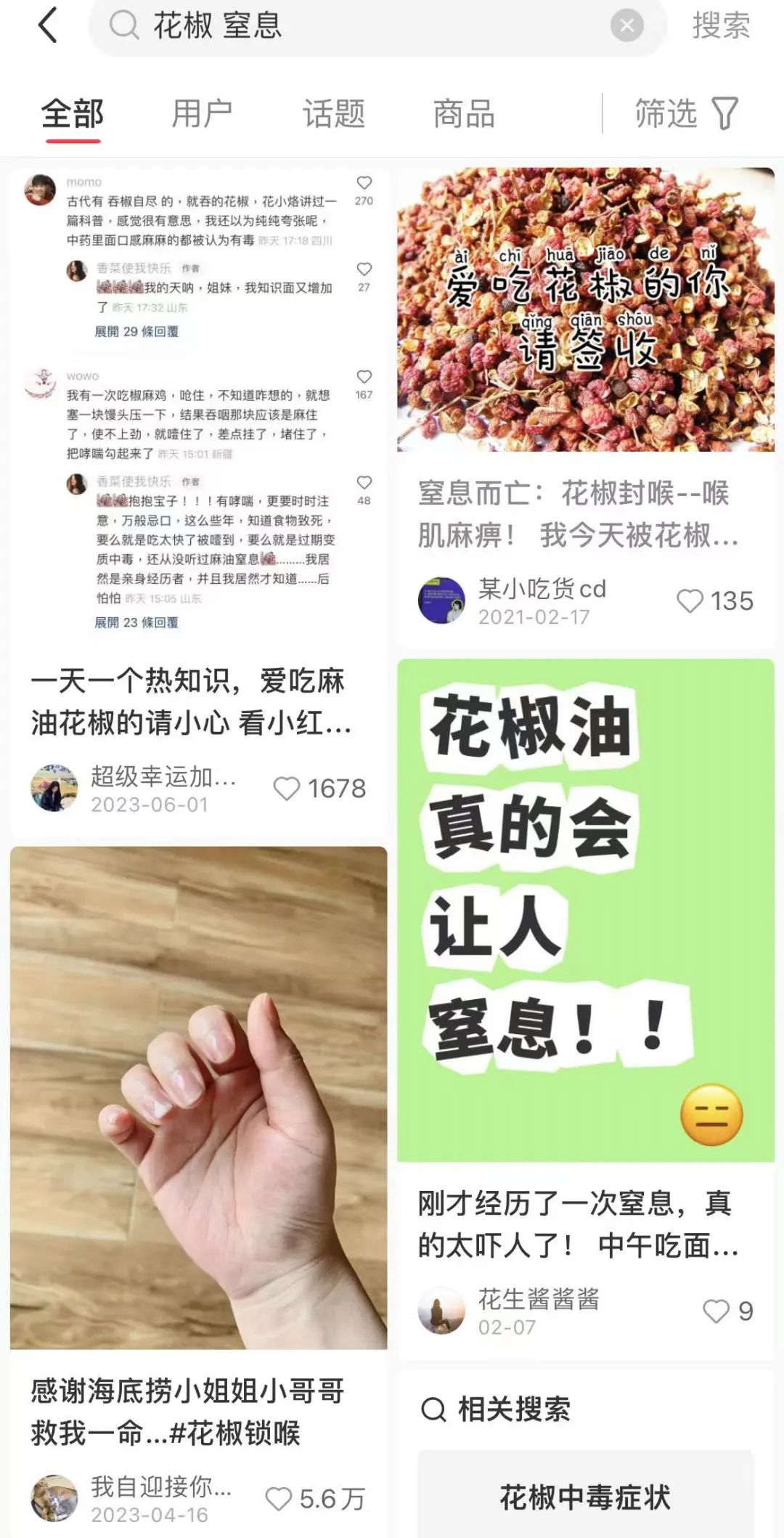Like the post with 5.6万 likes
Screen dimensions: 784x1538
[279, 1499]
